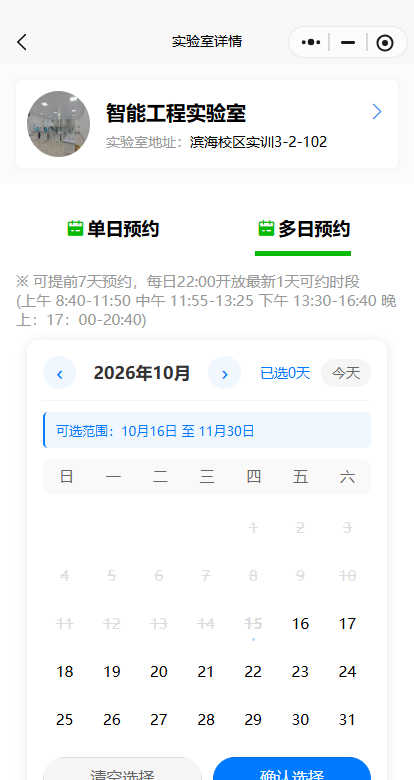Minimize the mini program
This screenshot has width=414, height=780.
click(348, 42)
